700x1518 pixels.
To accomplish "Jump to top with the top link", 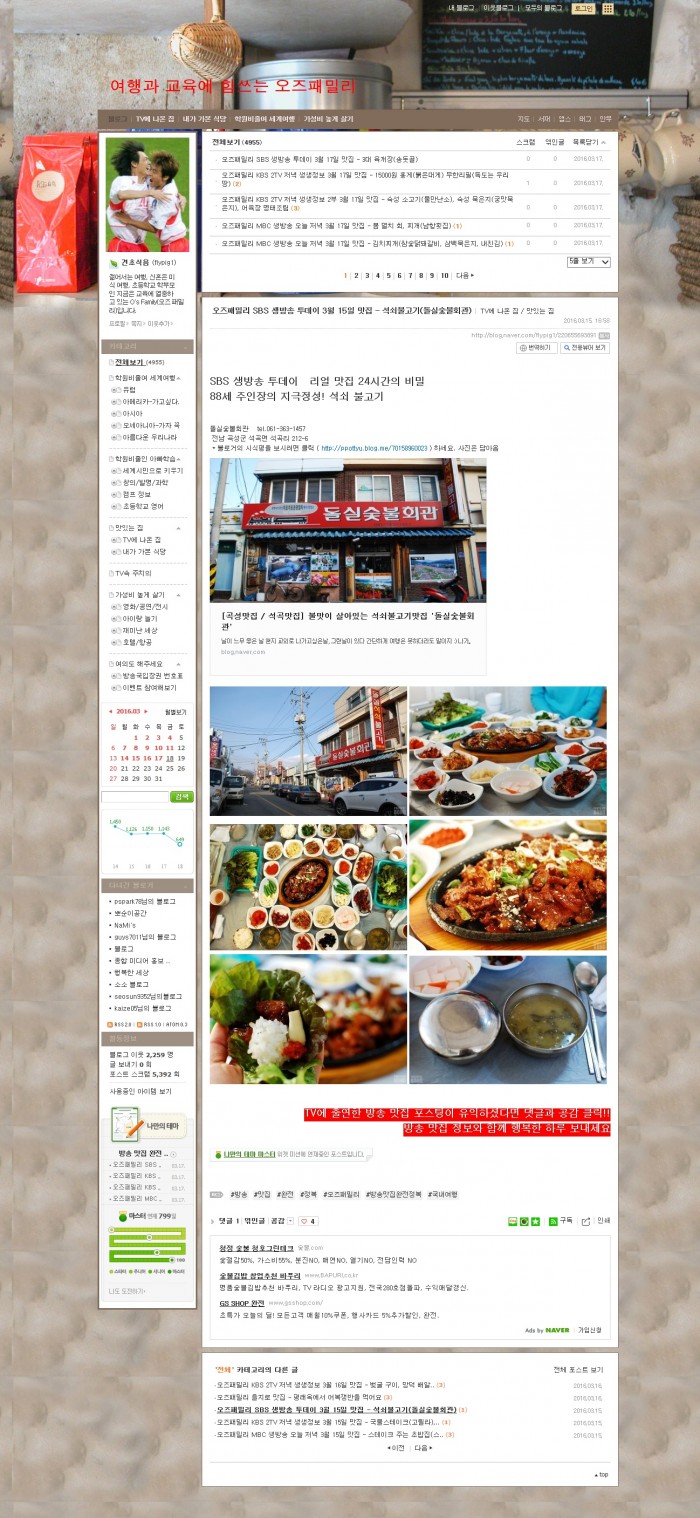I will [x=601, y=1474].
